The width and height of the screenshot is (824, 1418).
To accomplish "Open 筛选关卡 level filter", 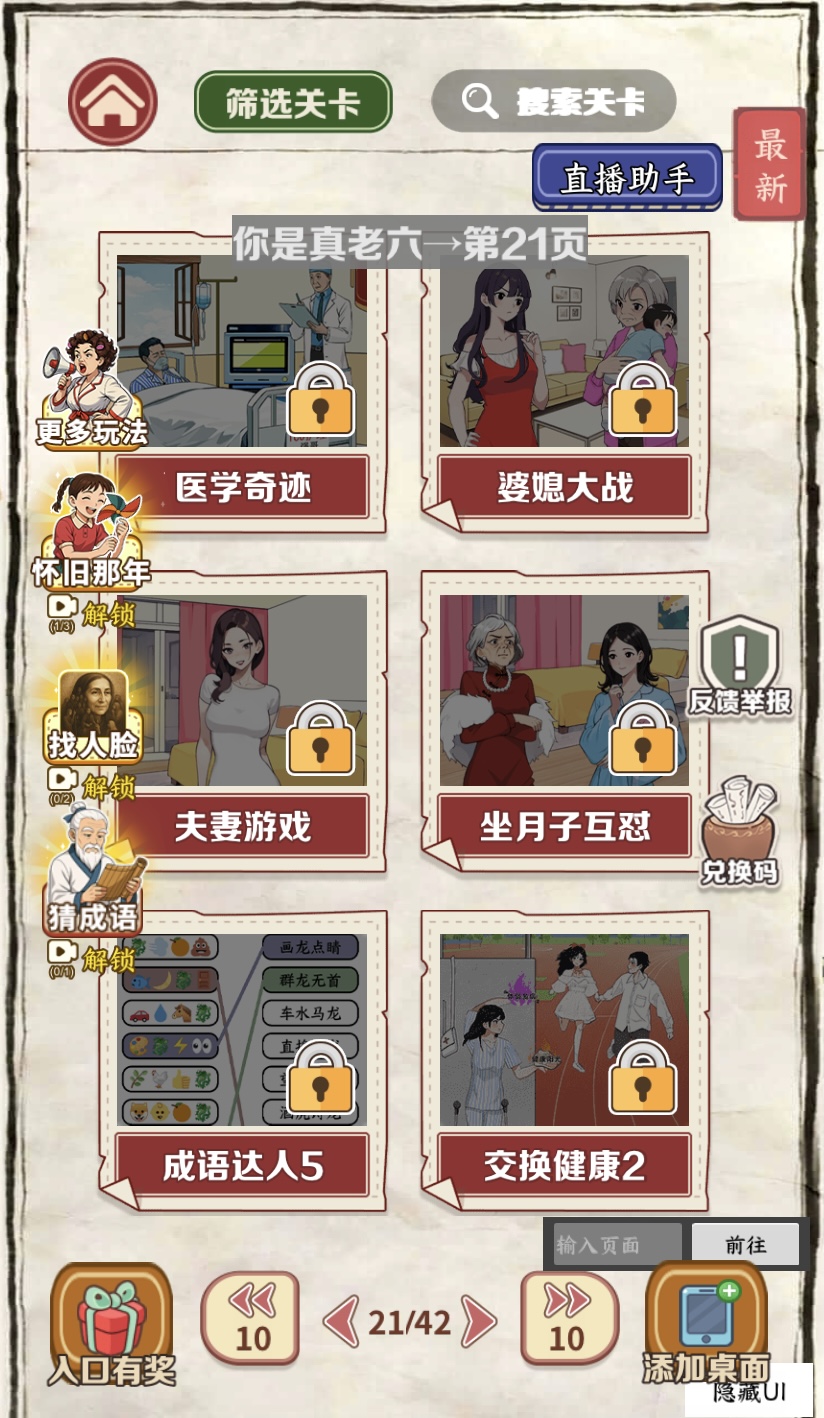I will click(x=293, y=102).
